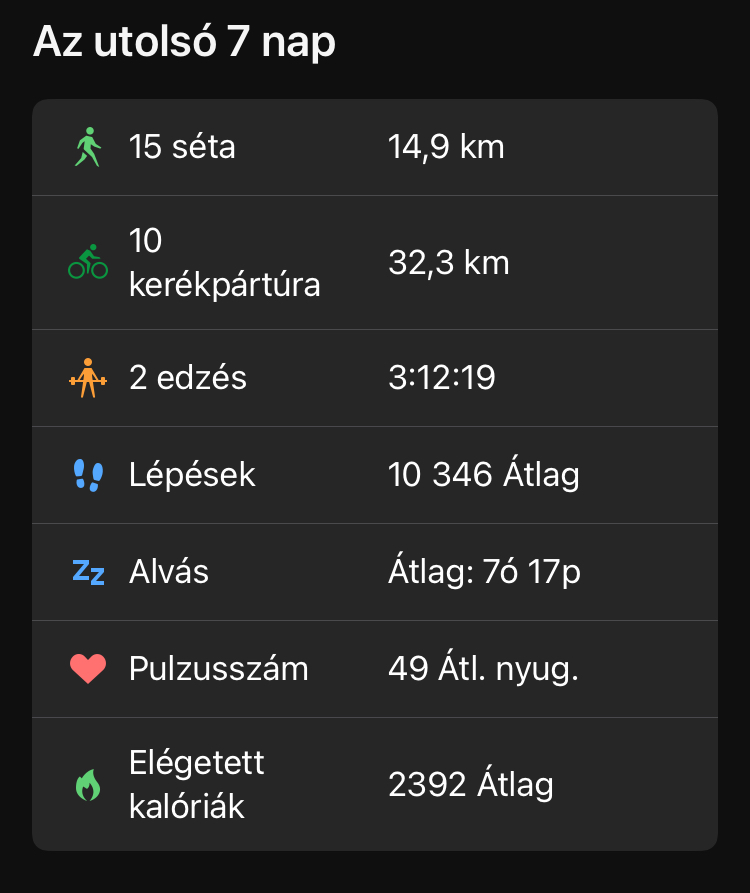The width and height of the screenshot is (750, 893).
Task: View Pulzusszám heart rate details
Action: coord(374,669)
